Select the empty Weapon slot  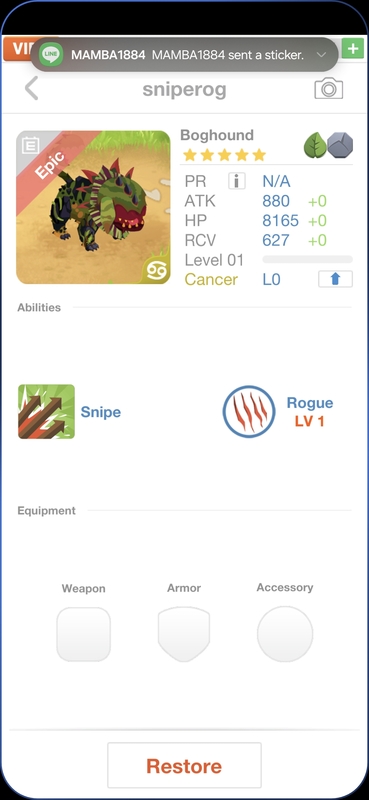point(83,634)
